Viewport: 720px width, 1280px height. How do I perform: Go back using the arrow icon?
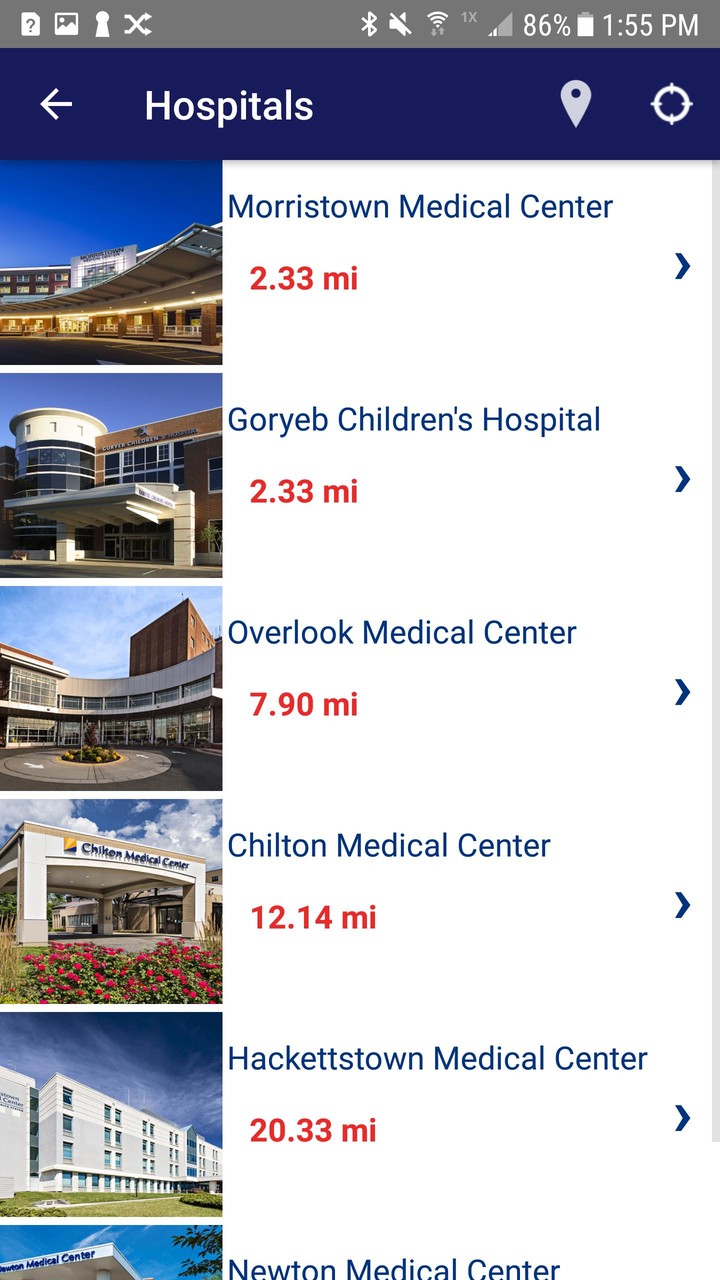pyautogui.click(x=56, y=105)
